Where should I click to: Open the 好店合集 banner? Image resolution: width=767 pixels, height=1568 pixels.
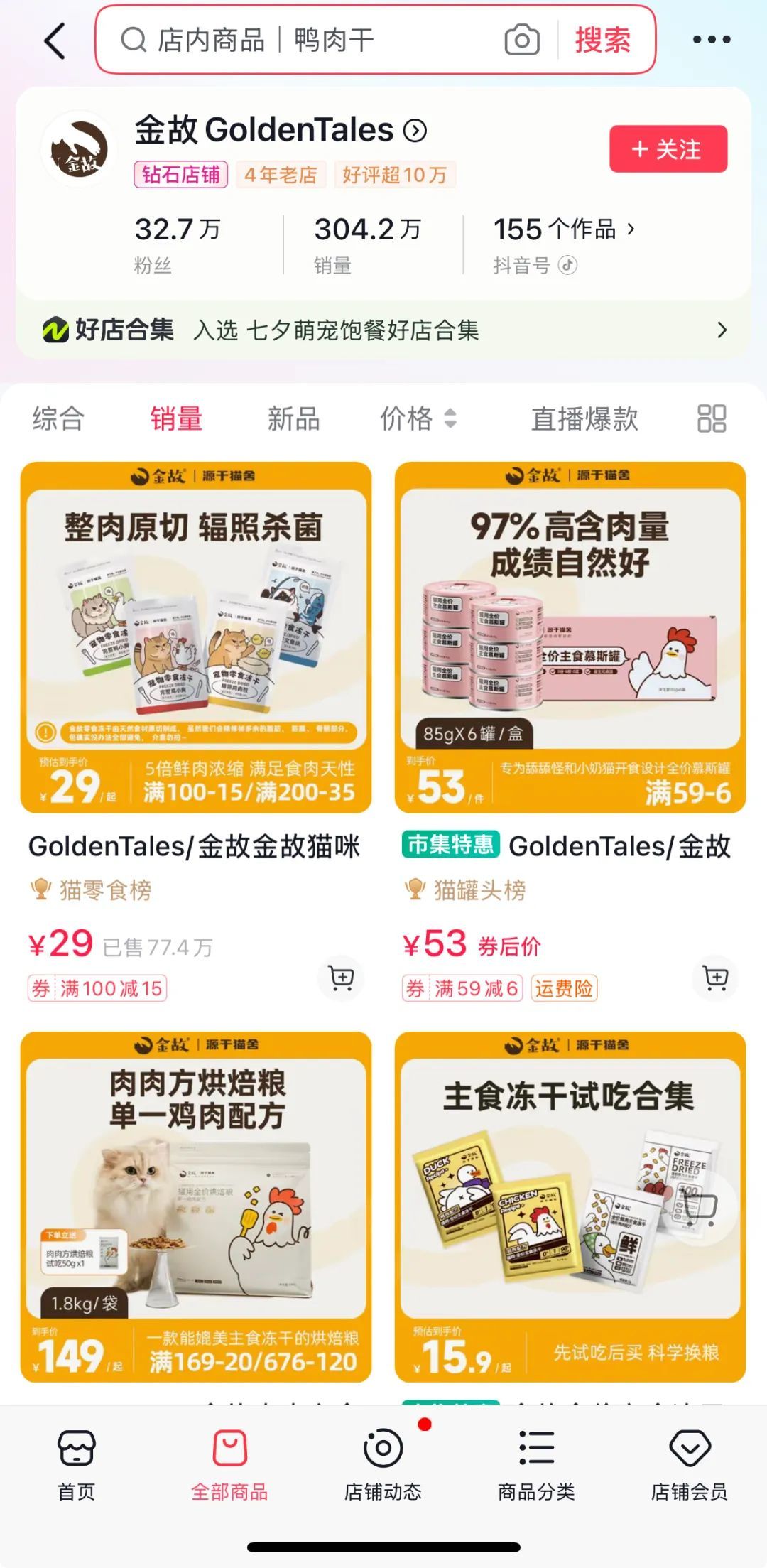coord(383,330)
